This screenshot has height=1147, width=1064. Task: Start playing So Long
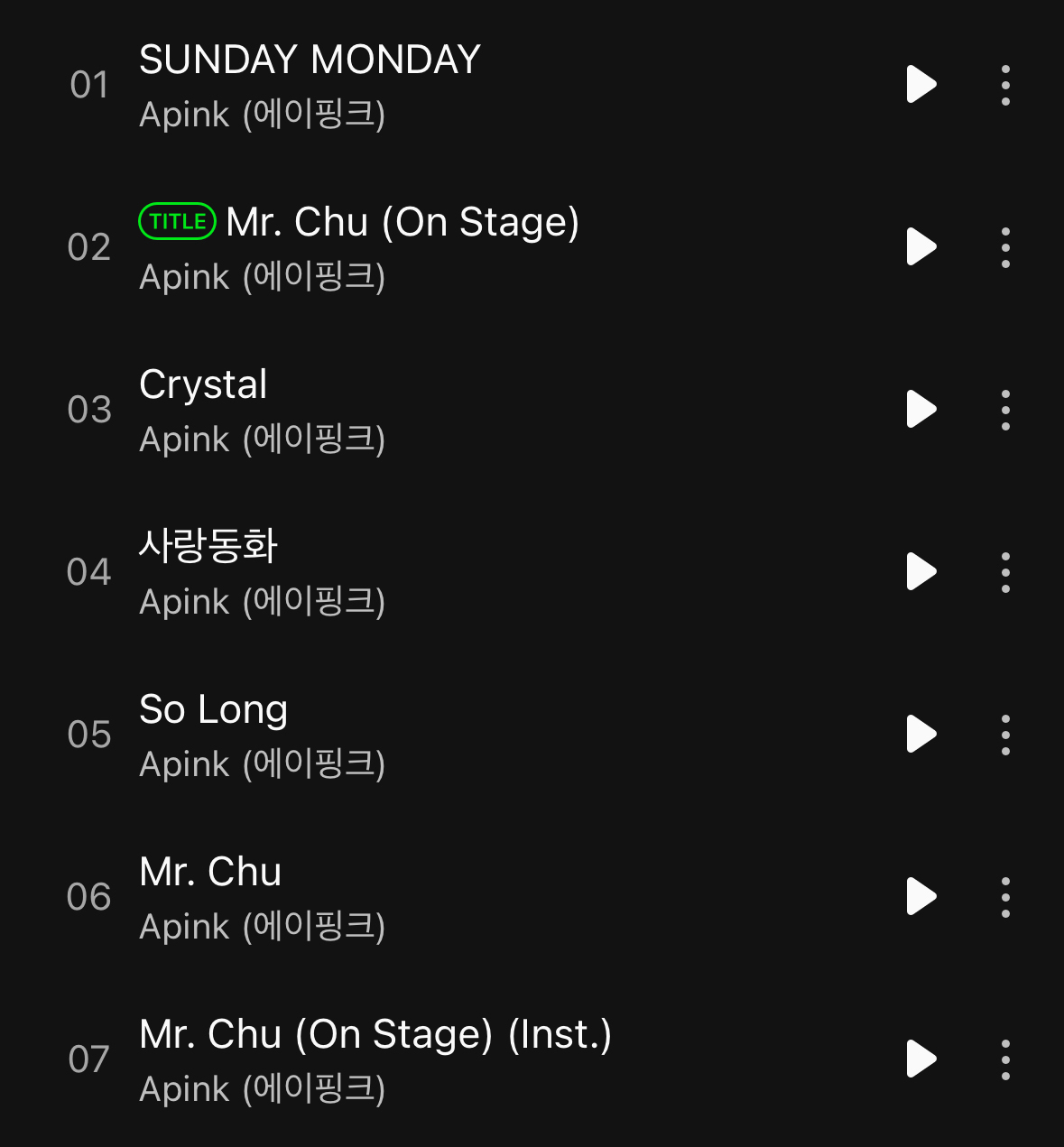click(921, 735)
